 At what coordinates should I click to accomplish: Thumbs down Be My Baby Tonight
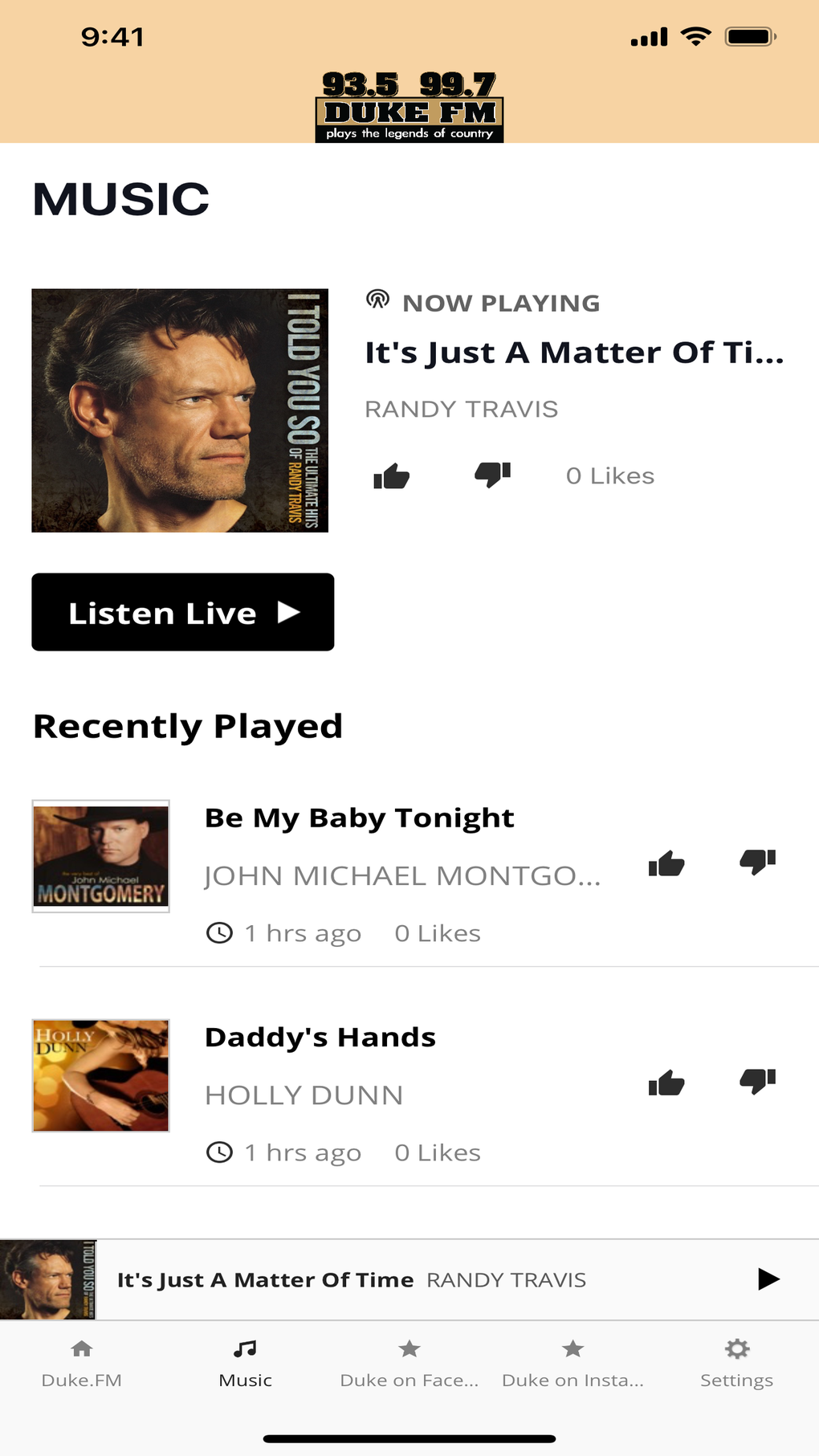[758, 862]
